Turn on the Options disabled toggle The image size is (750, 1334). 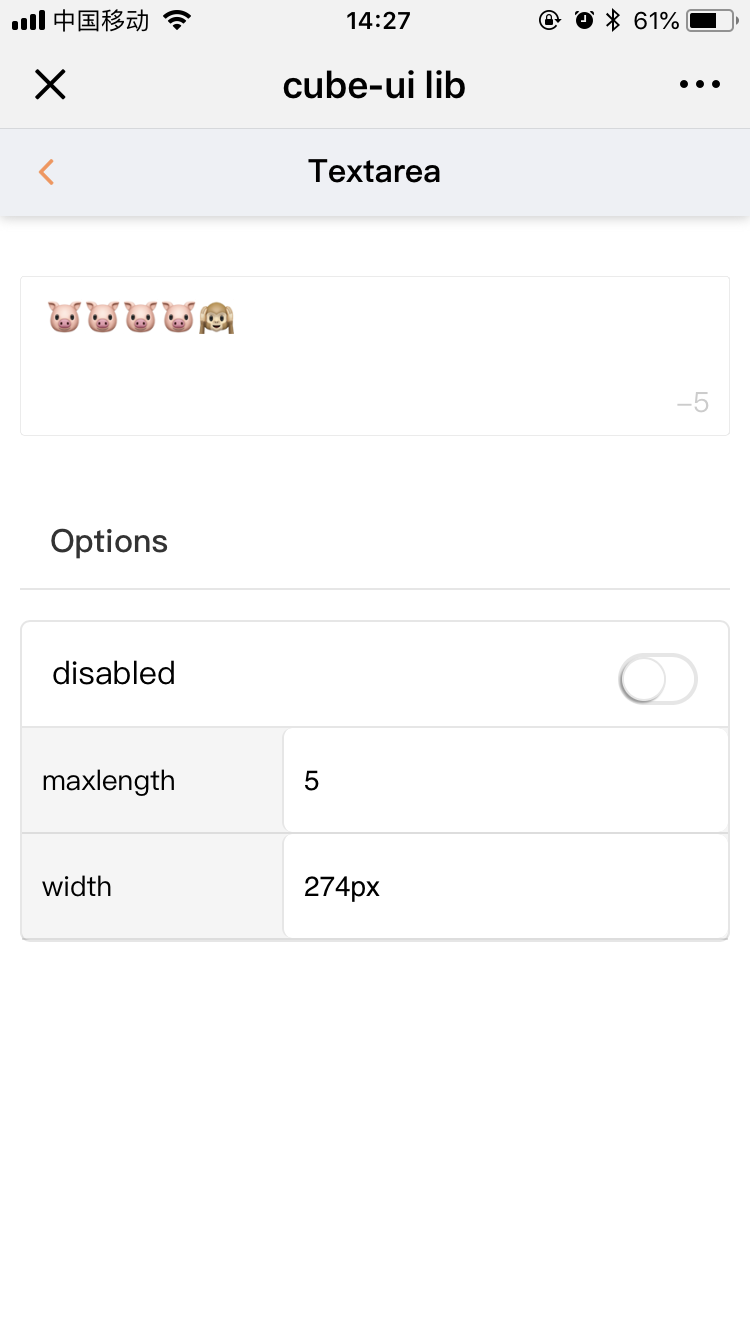pos(658,679)
